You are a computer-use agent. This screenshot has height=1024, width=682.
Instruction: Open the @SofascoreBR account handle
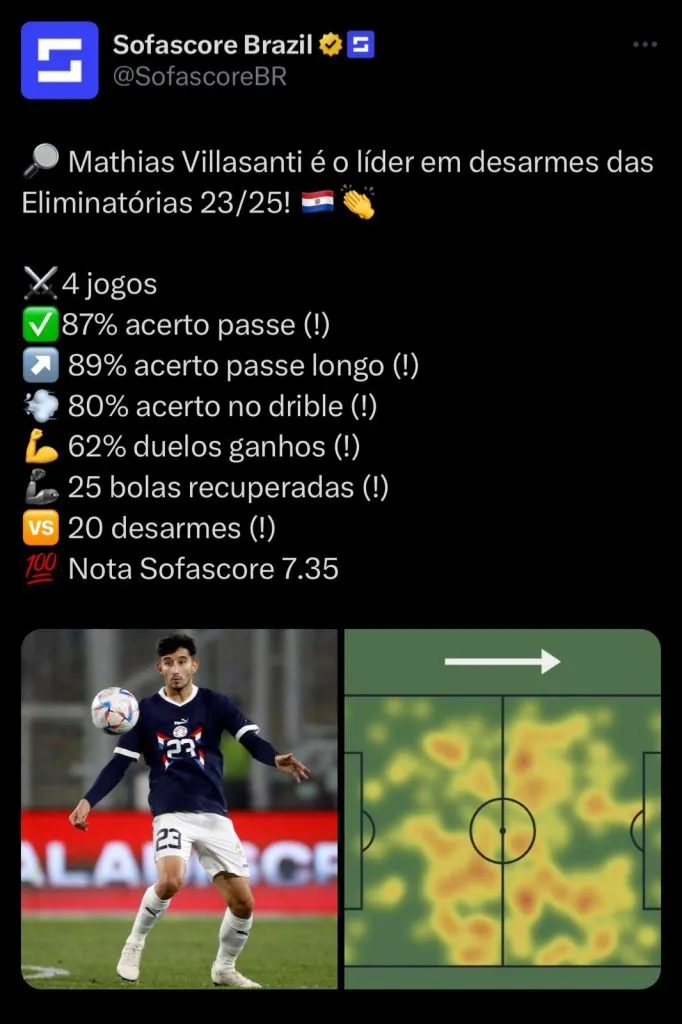click(199, 77)
